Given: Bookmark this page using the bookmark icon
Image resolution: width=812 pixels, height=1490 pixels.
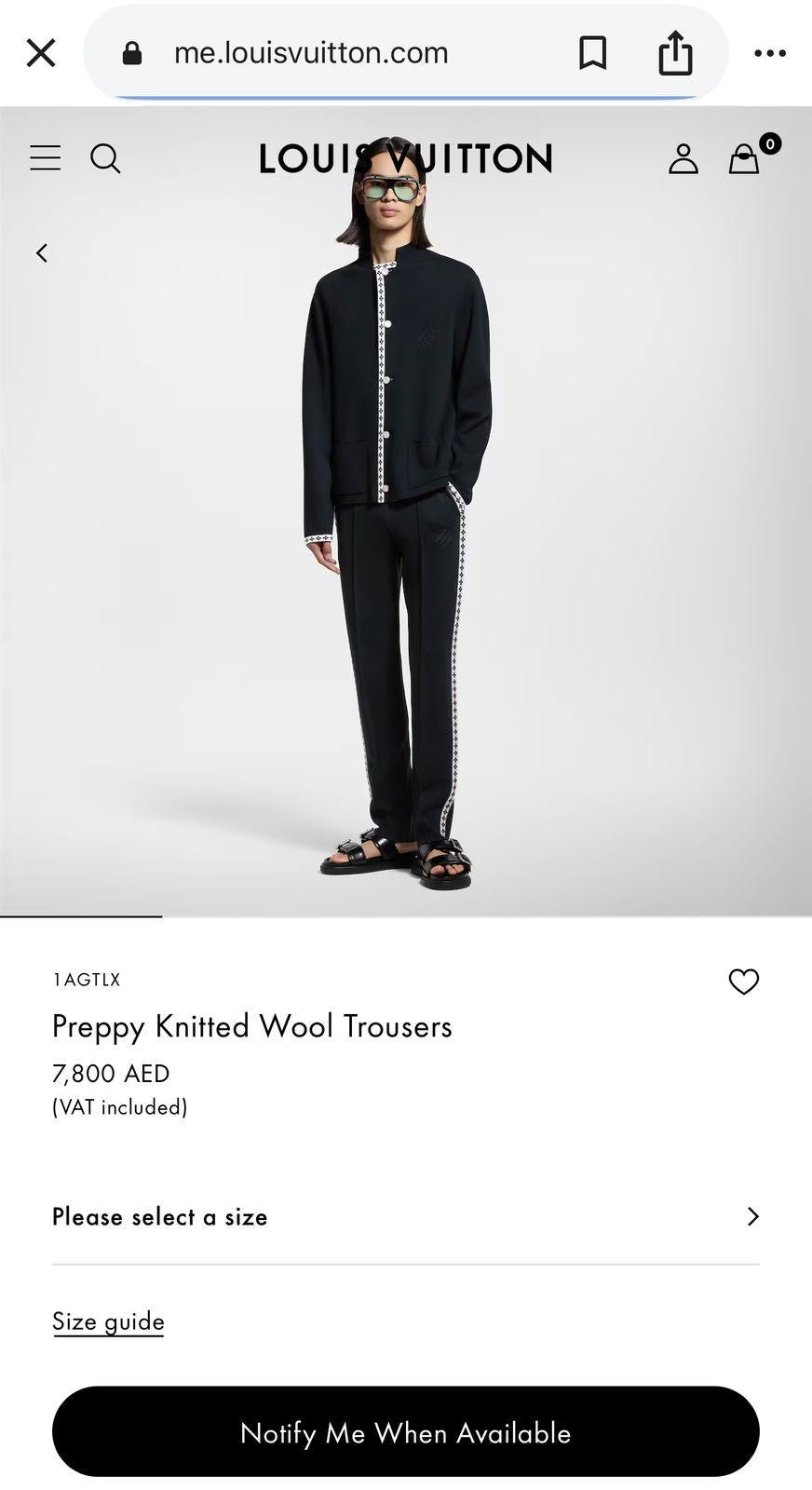Looking at the screenshot, I should 593,53.
